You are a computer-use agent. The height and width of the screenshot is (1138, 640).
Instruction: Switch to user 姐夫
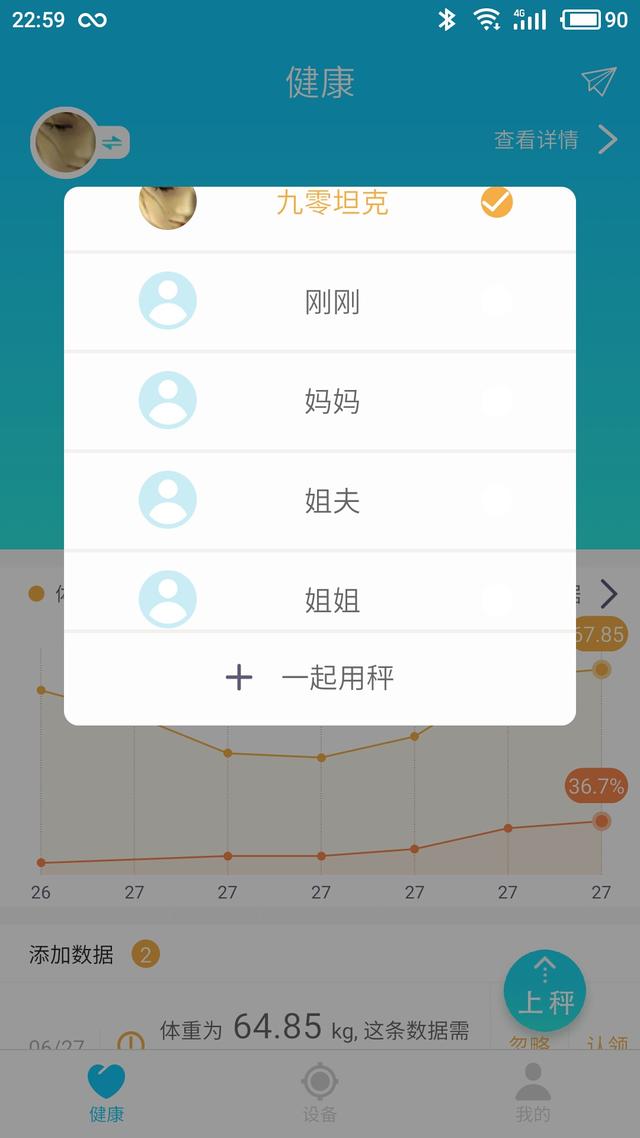point(330,501)
